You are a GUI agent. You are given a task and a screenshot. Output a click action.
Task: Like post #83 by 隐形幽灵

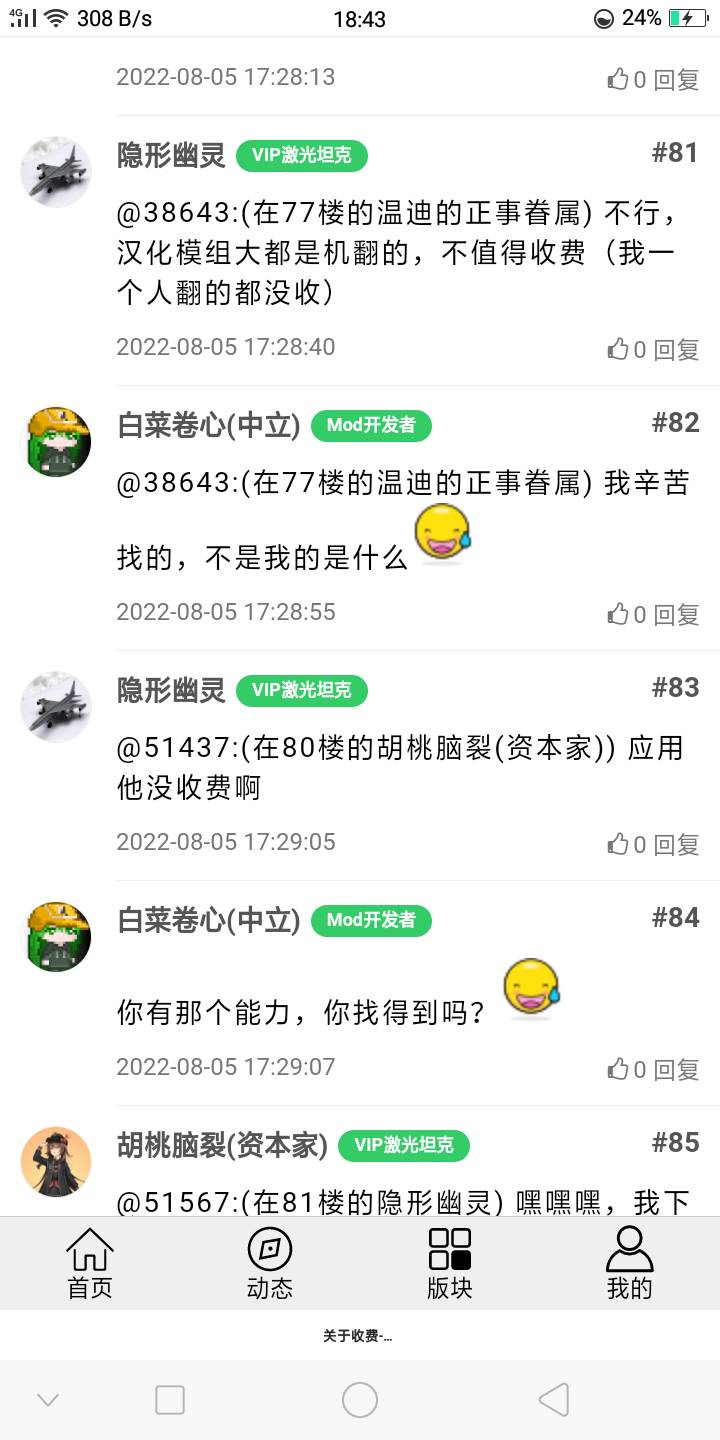(x=626, y=844)
